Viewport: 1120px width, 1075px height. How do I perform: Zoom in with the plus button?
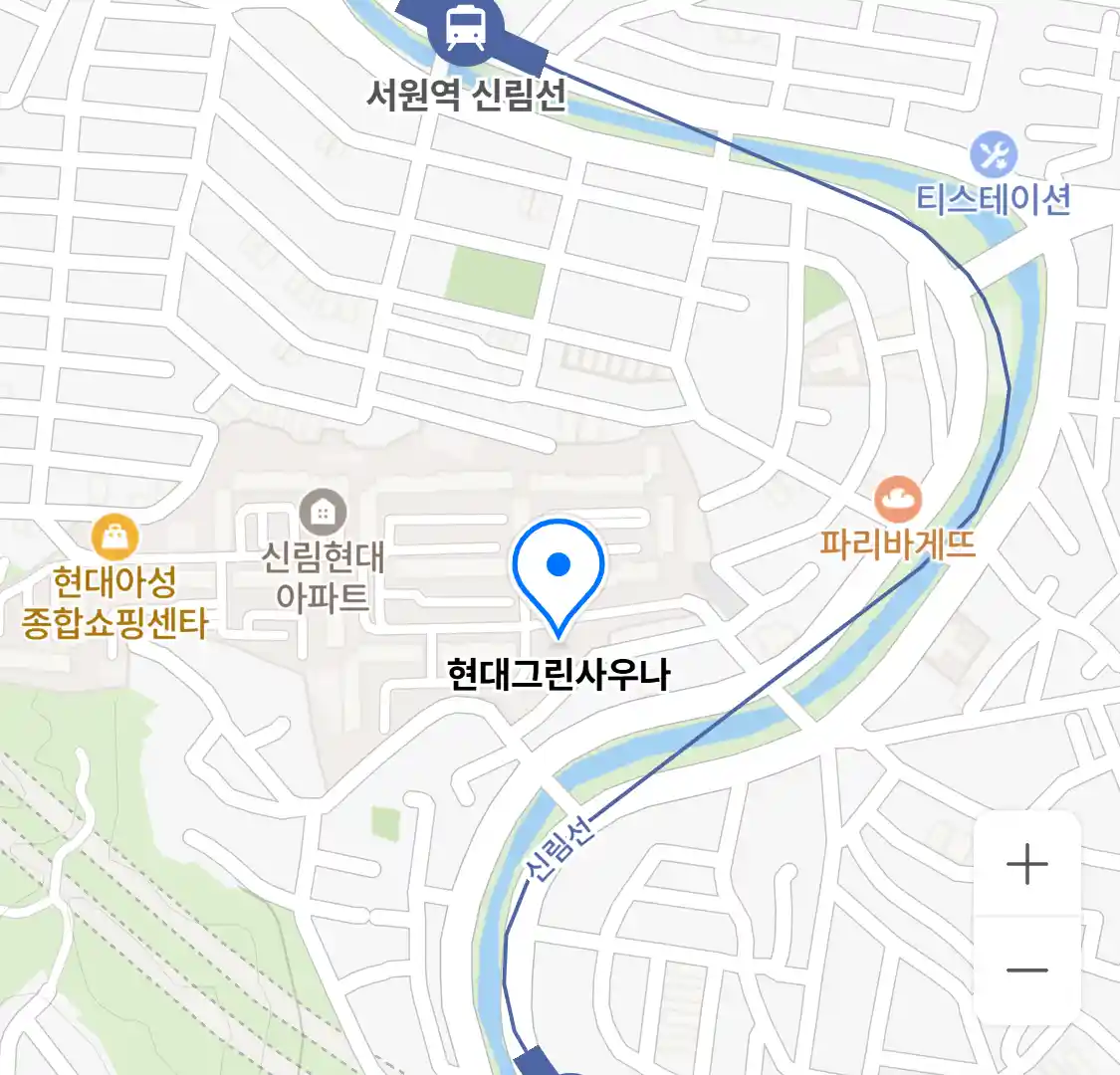tap(1026, 864)
